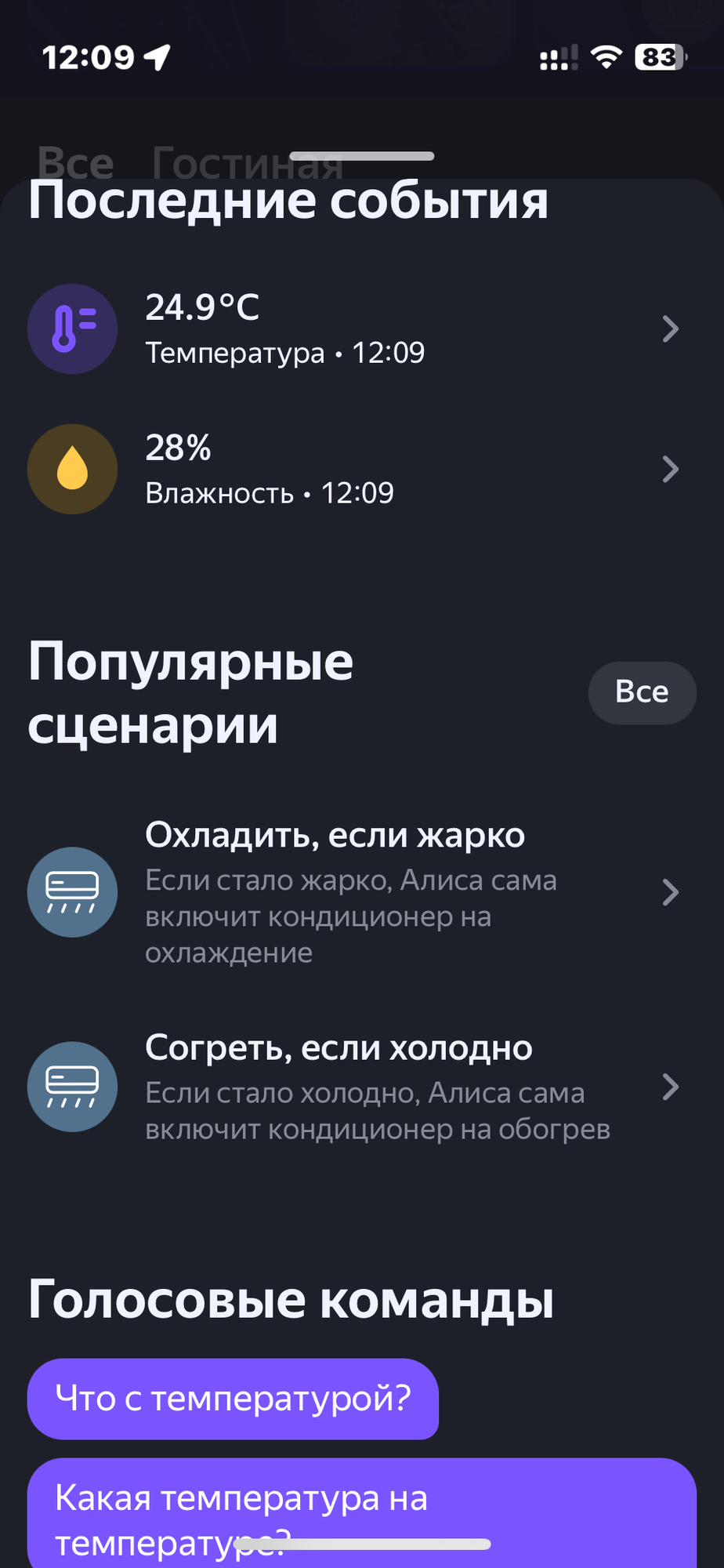Open the Согреть, если холодно scenario
Screen dimensions: 724x1568
360,1087
